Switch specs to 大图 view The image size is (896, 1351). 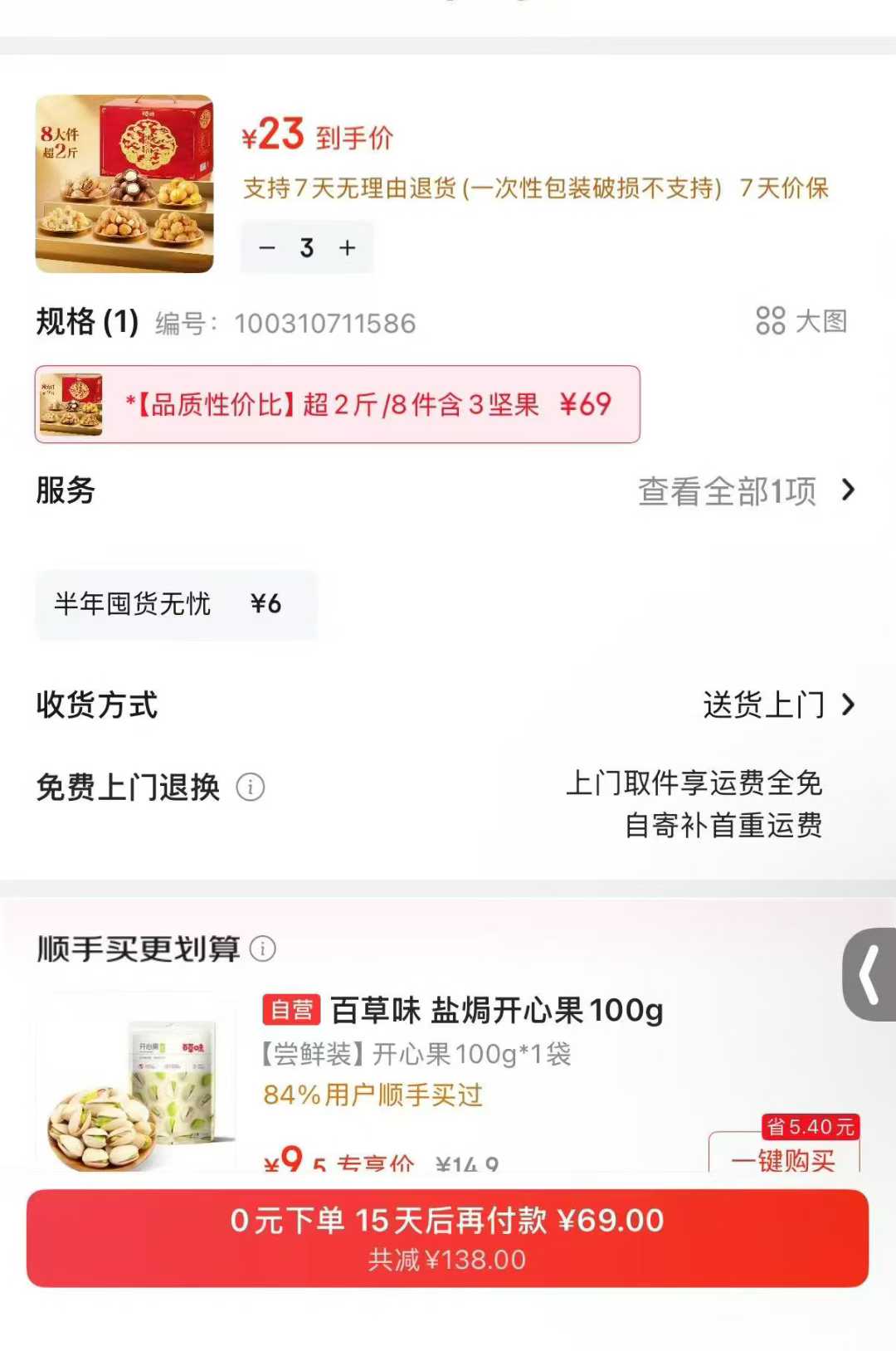point(801,321)
